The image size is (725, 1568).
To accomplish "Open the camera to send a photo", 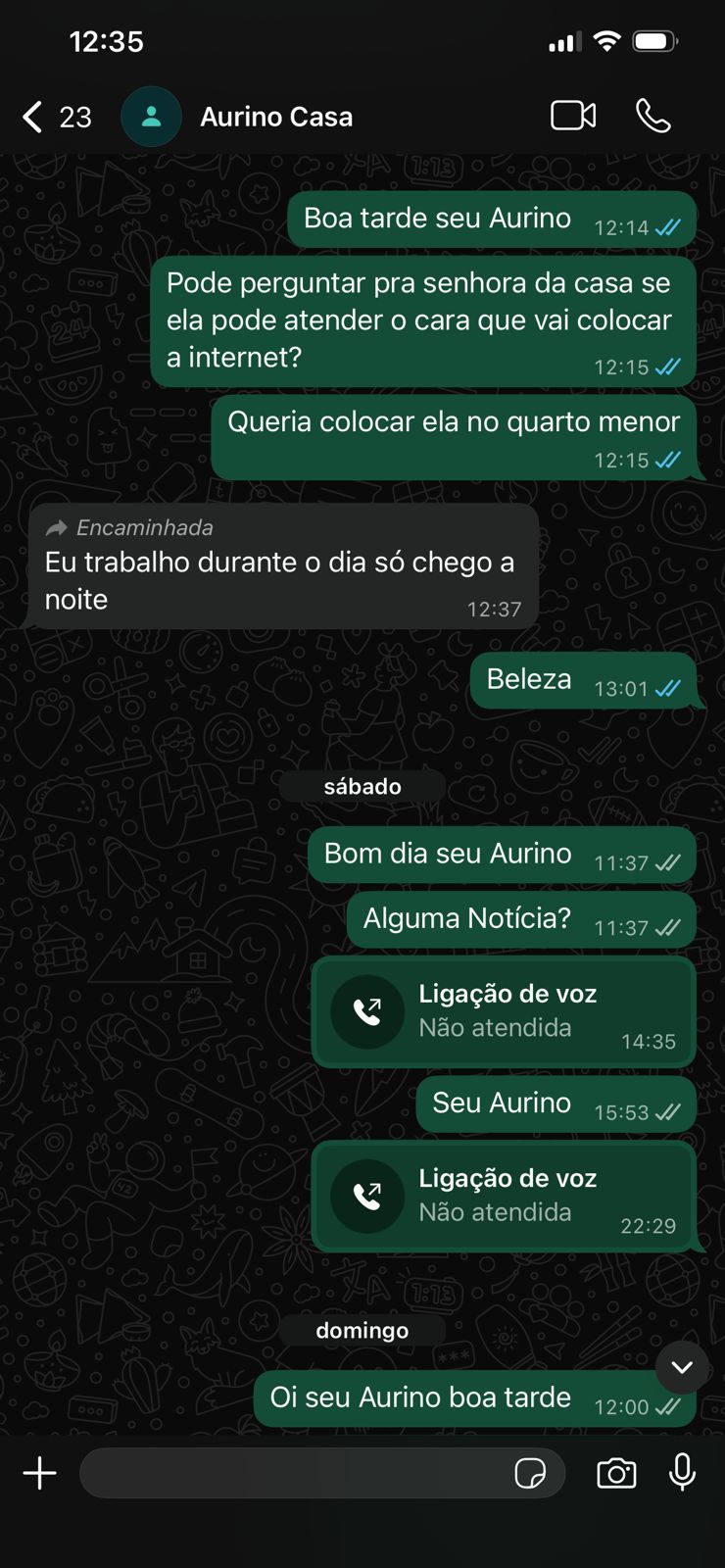I will [x=616, y=1473].
